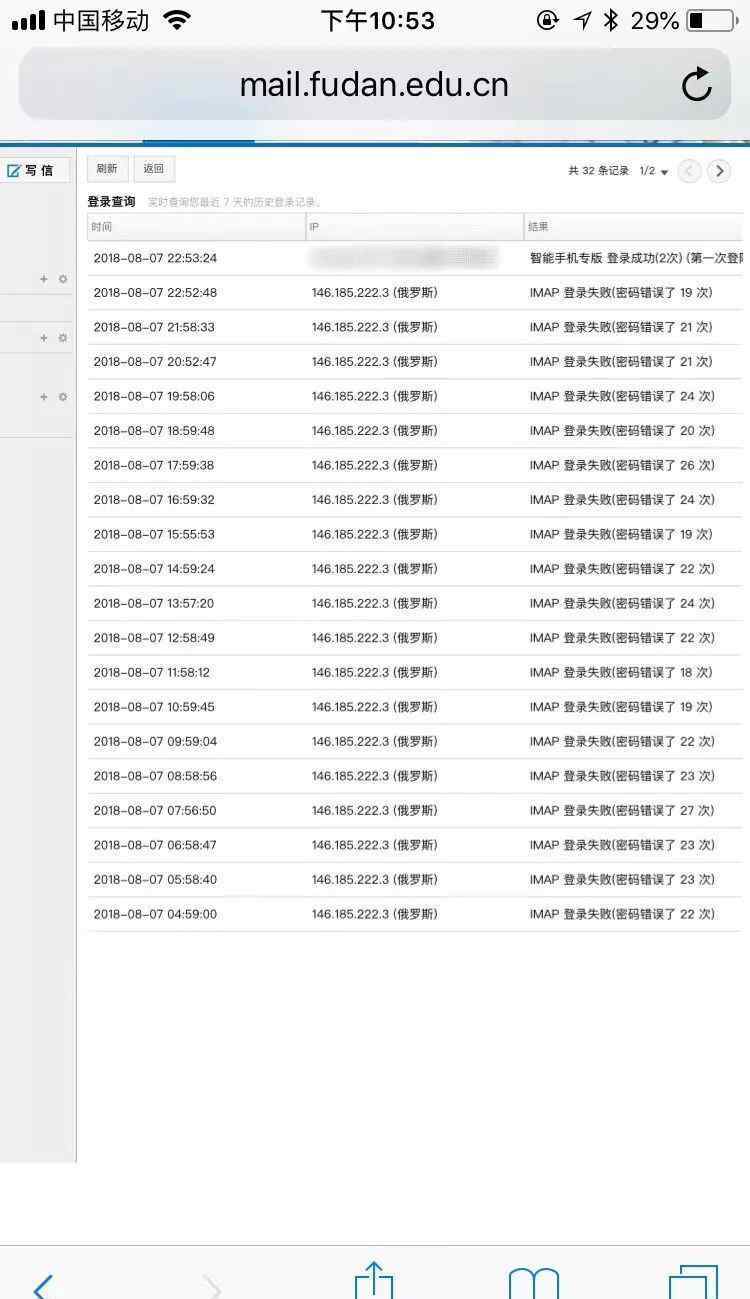This screenshot has width=750, height=1299.
Task: Tap the 写信 compose button
Action: coord(35,170)
